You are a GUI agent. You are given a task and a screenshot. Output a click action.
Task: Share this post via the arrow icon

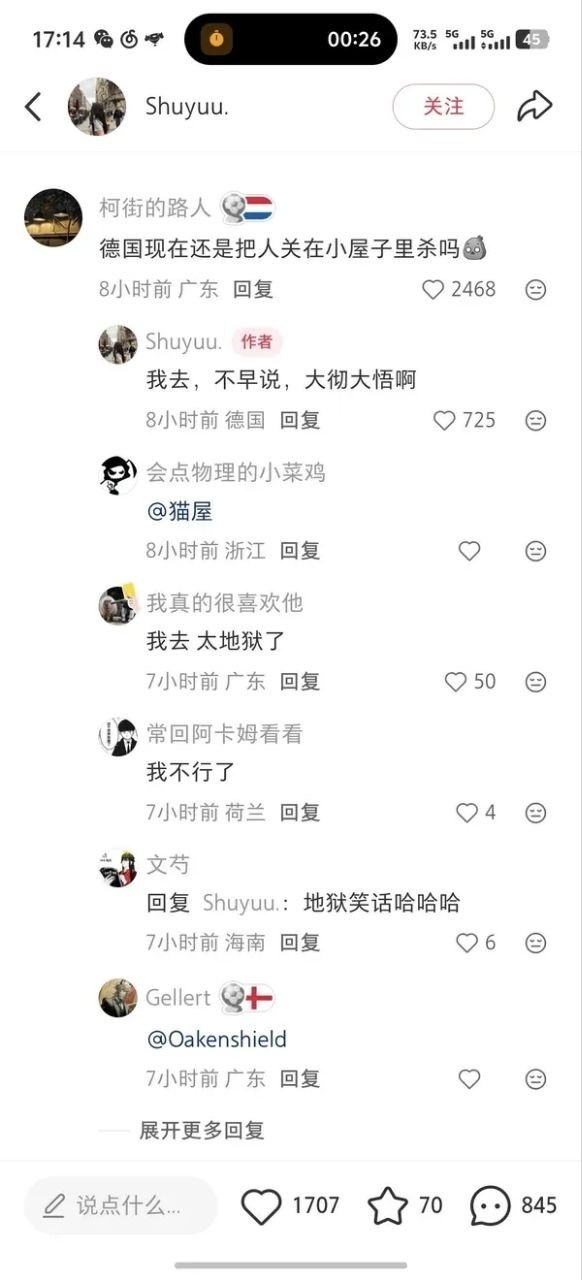(535, 106)
